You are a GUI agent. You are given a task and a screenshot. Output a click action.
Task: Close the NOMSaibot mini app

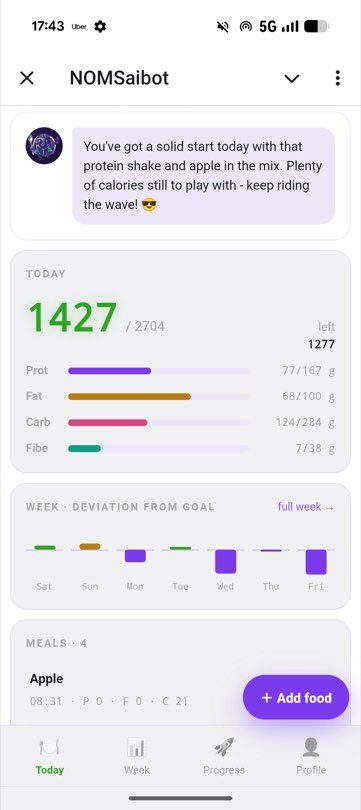point(27,78)
